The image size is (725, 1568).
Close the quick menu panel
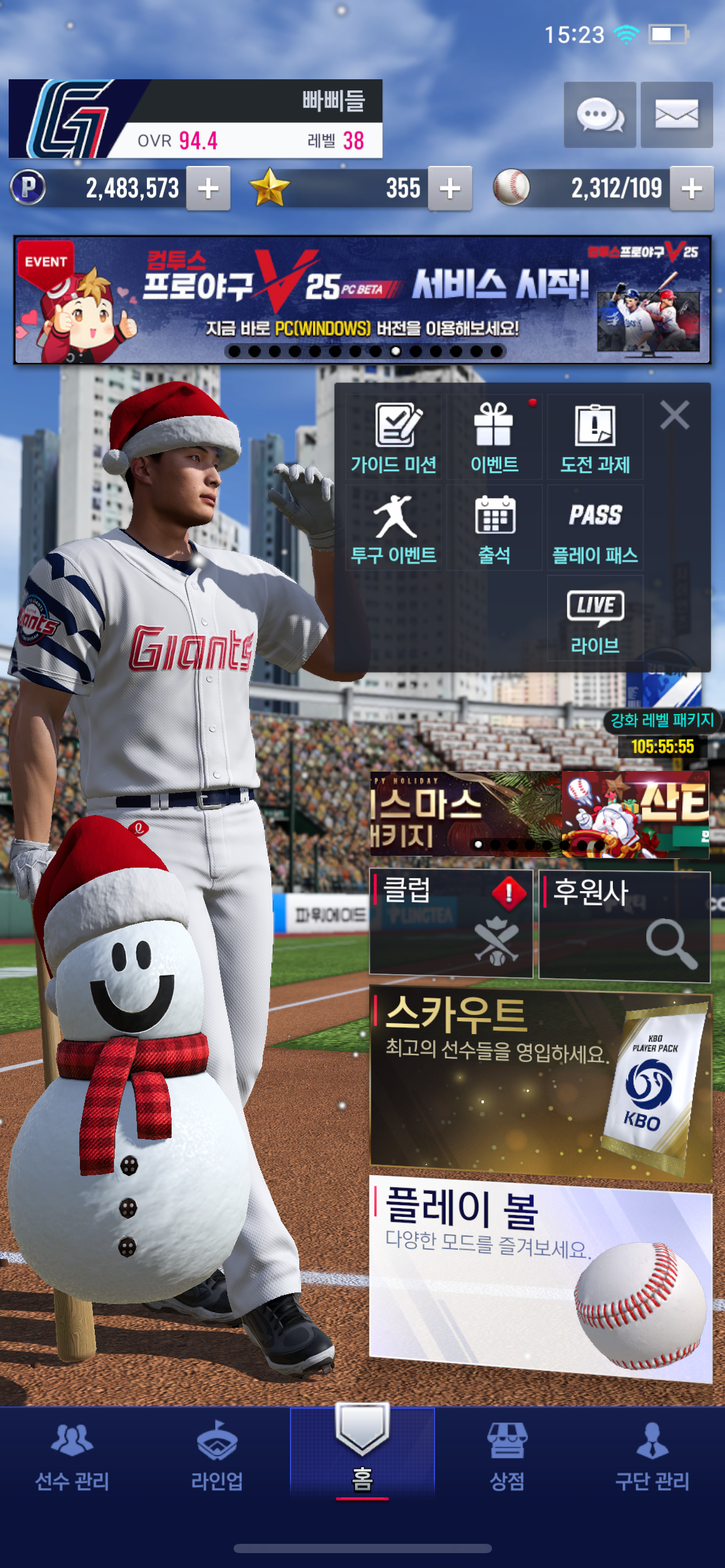[674, 415]
